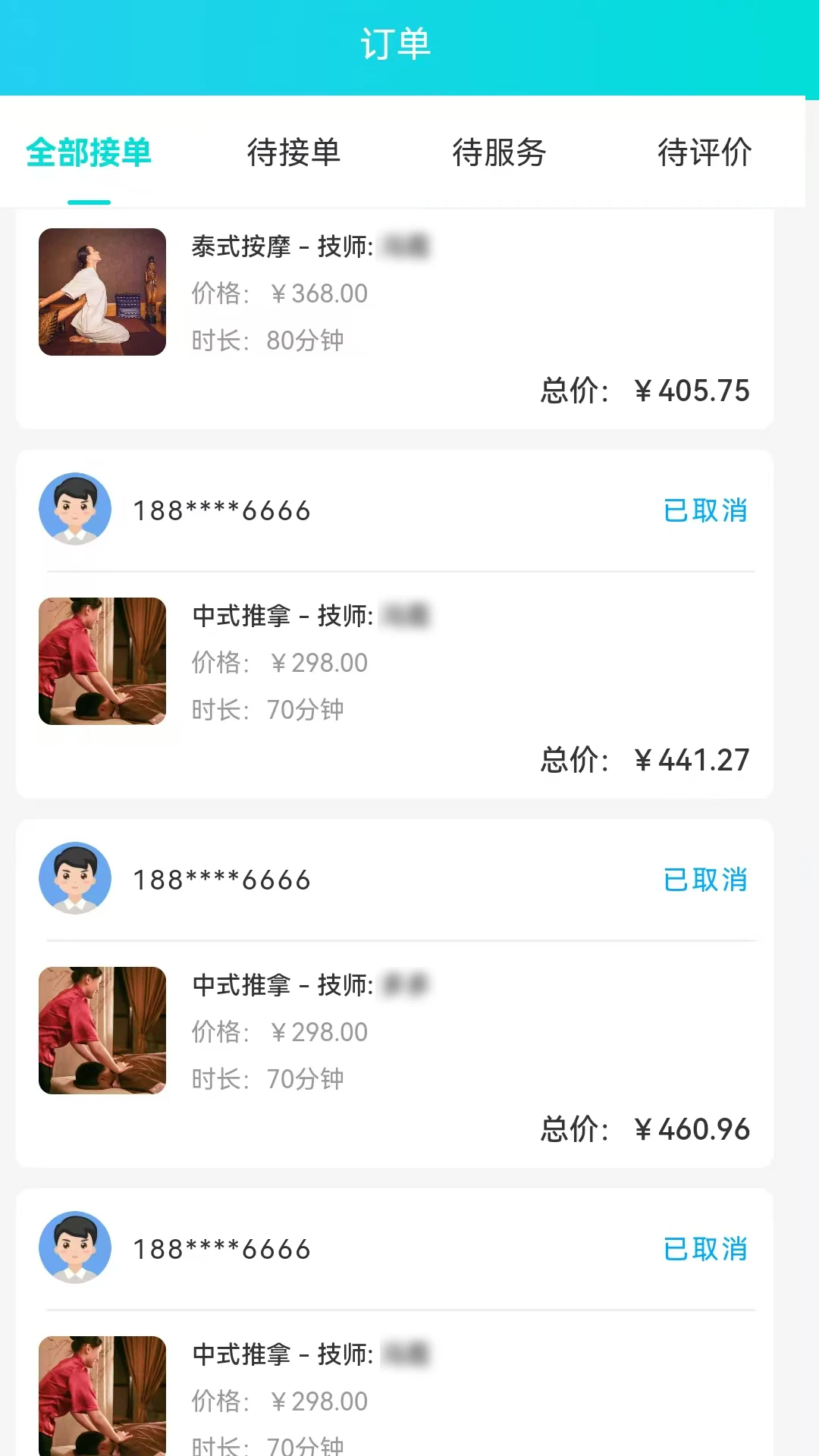Select the avatar on the bottom cancelled order
Viewport: 819px width, 1456px height.
(75, 1247)
